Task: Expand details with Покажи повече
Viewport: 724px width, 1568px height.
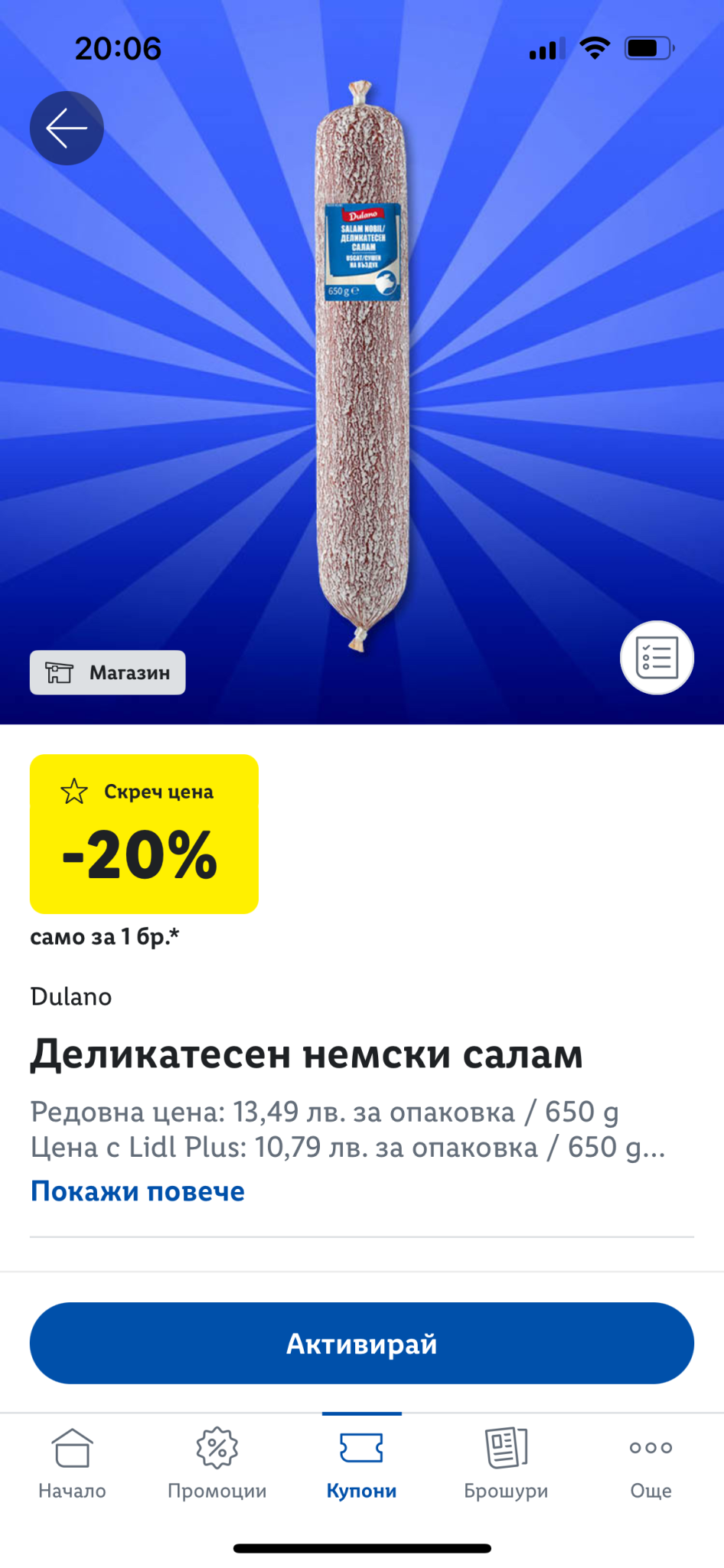Action: [138, 1191]
